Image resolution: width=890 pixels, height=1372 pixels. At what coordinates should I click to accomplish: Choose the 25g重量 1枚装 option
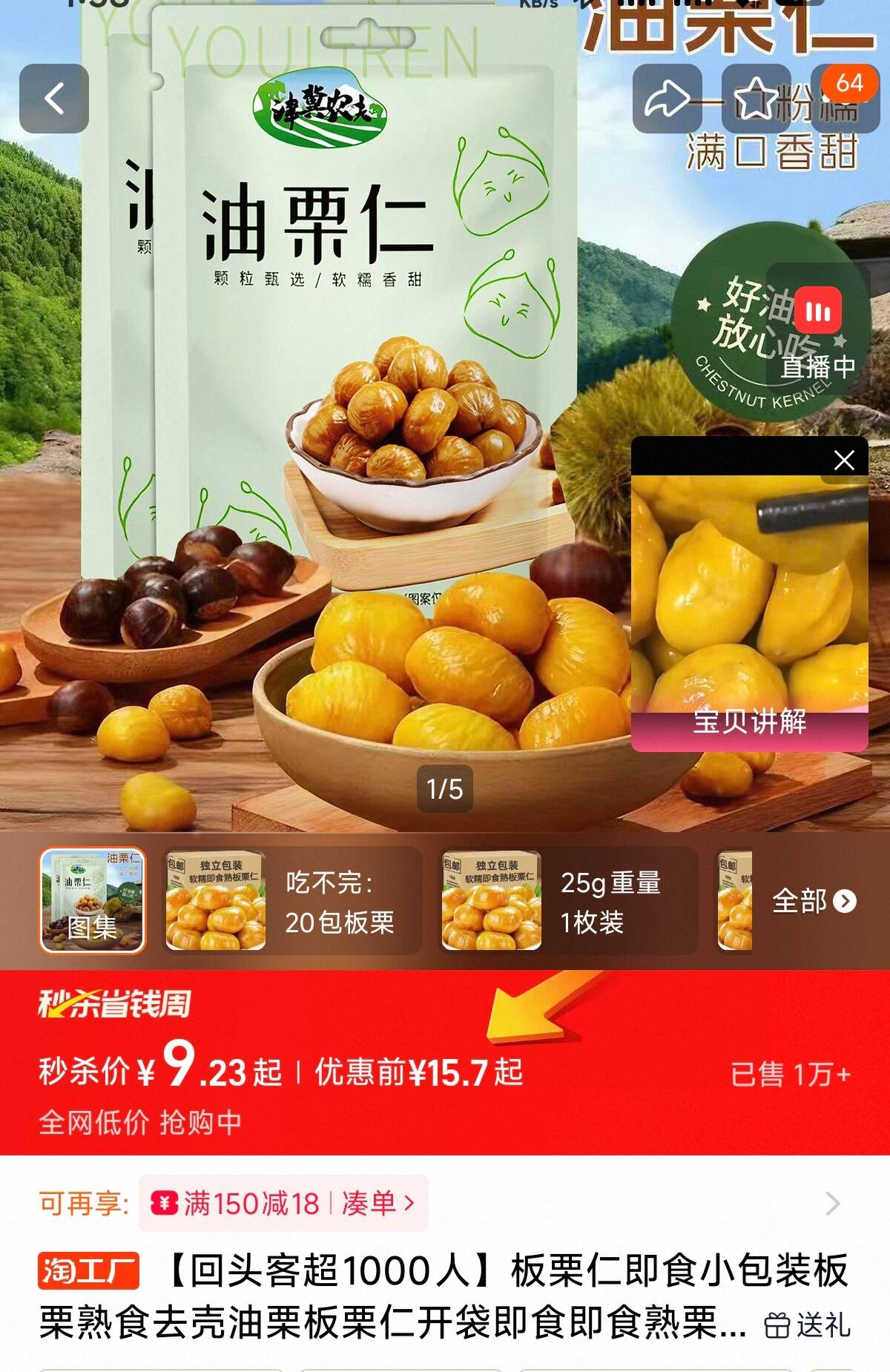coord(568,900)
